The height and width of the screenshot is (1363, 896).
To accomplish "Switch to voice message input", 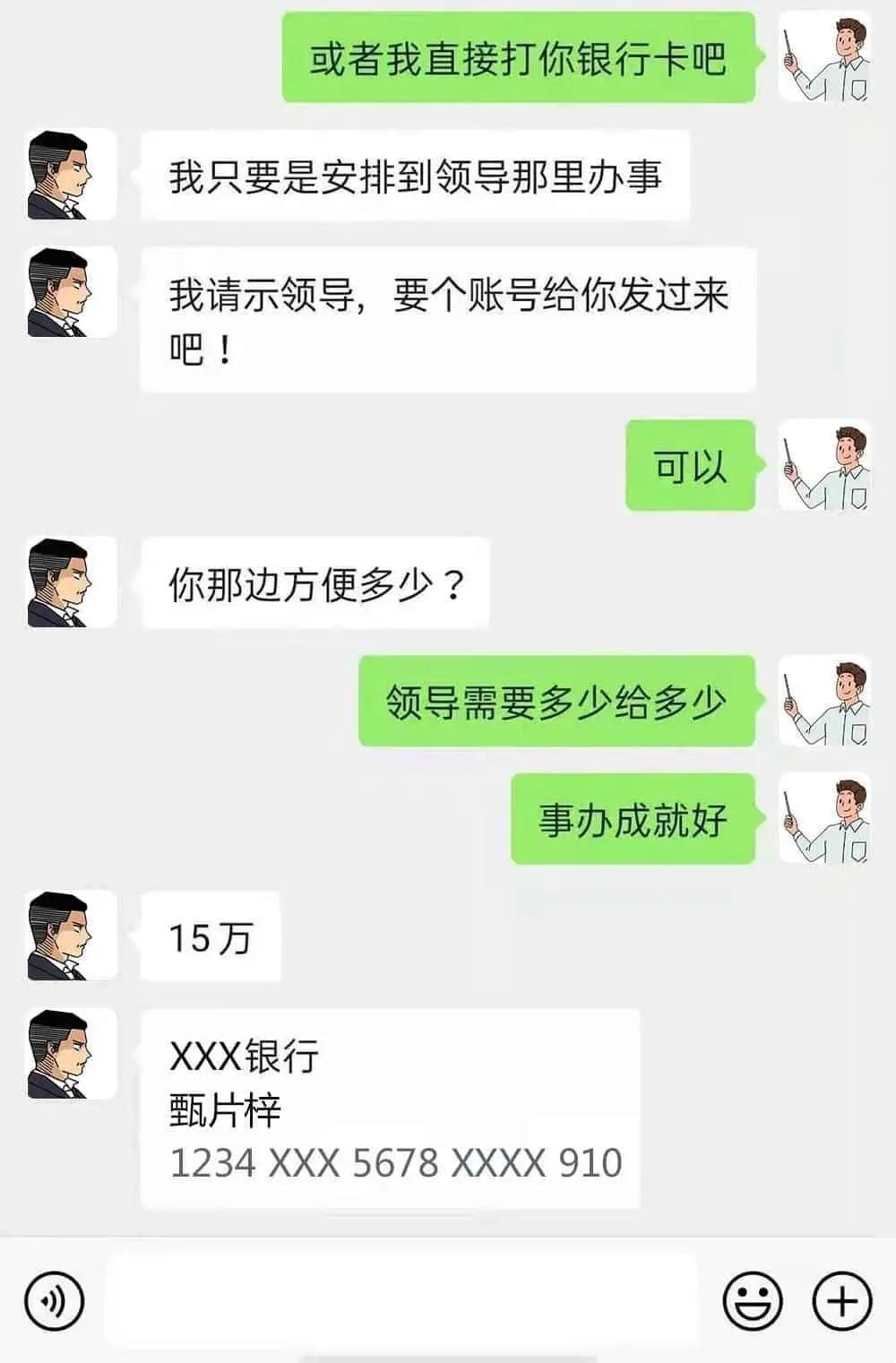I will coord(54,1300).
